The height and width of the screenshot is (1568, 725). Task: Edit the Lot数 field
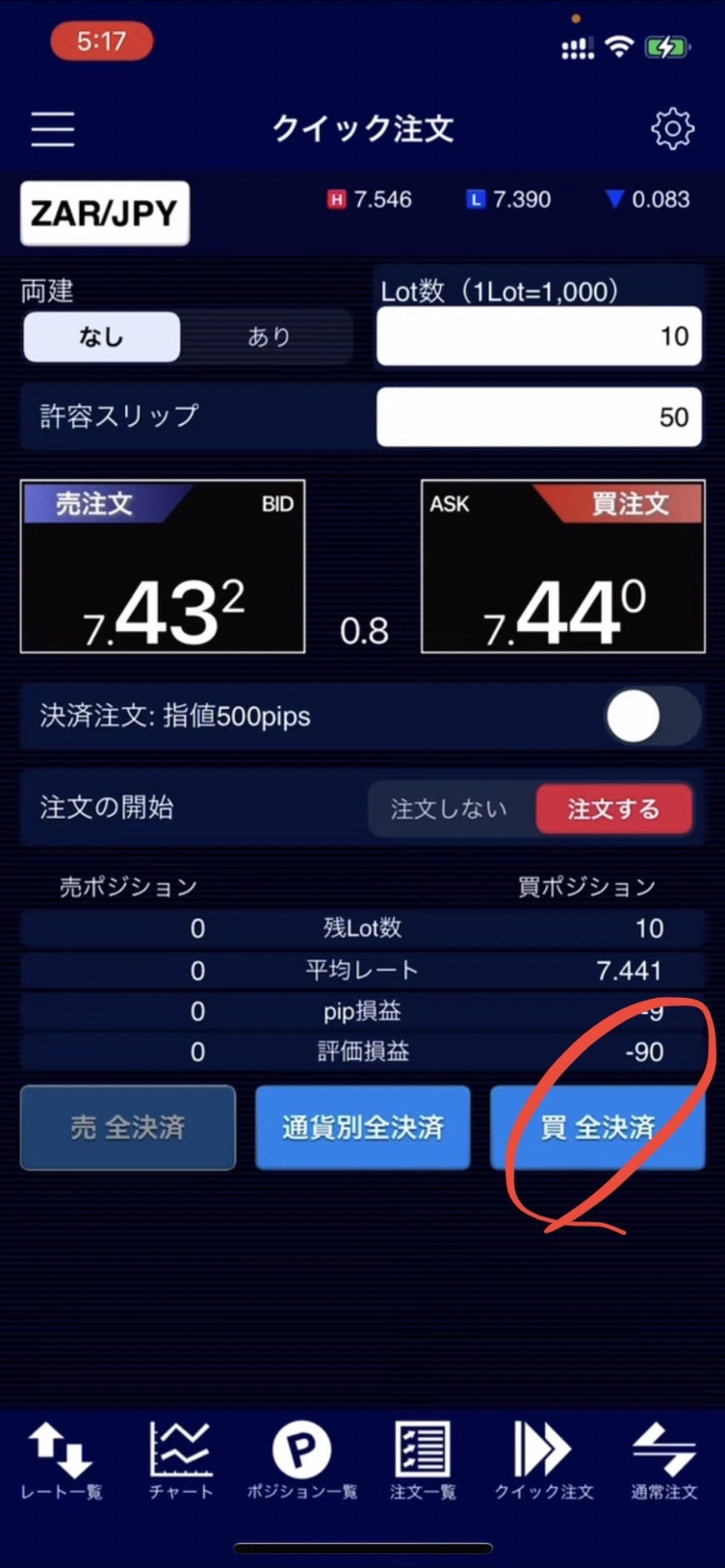click(x=538, y=337)
